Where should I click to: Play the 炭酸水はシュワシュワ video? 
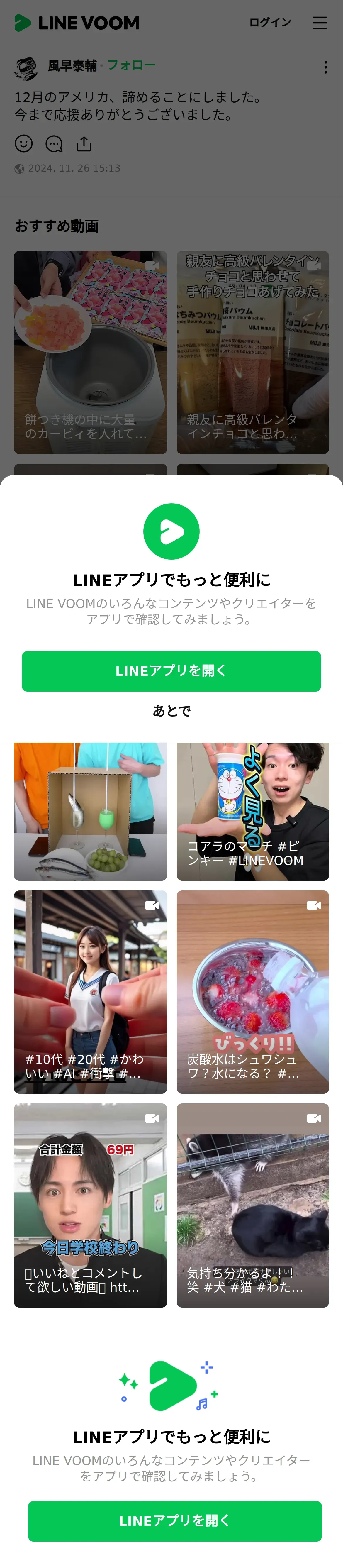coord(252,992)
